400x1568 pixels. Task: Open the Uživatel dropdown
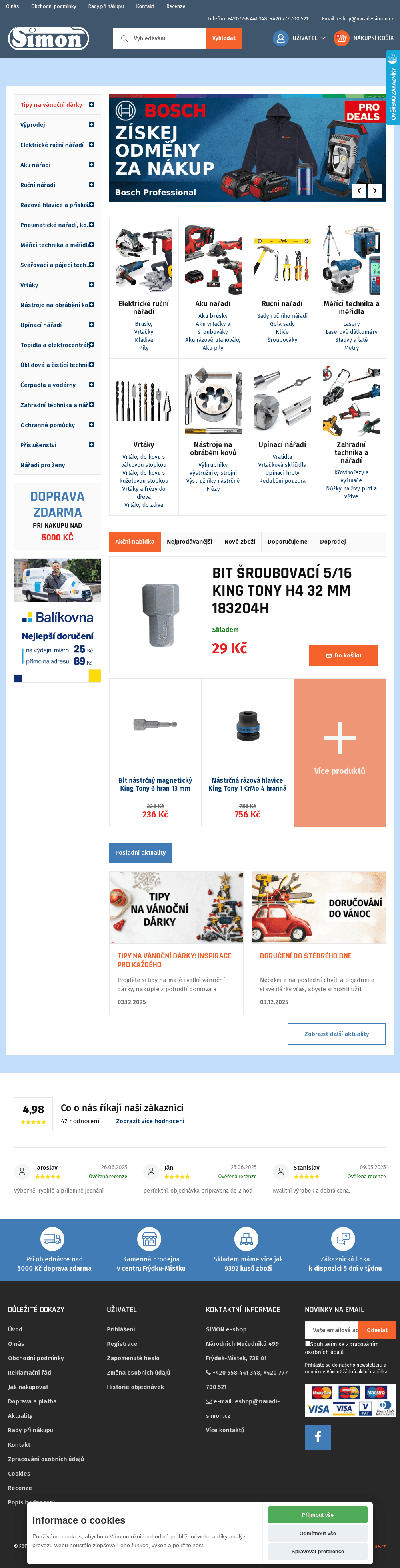coord(299,38)
